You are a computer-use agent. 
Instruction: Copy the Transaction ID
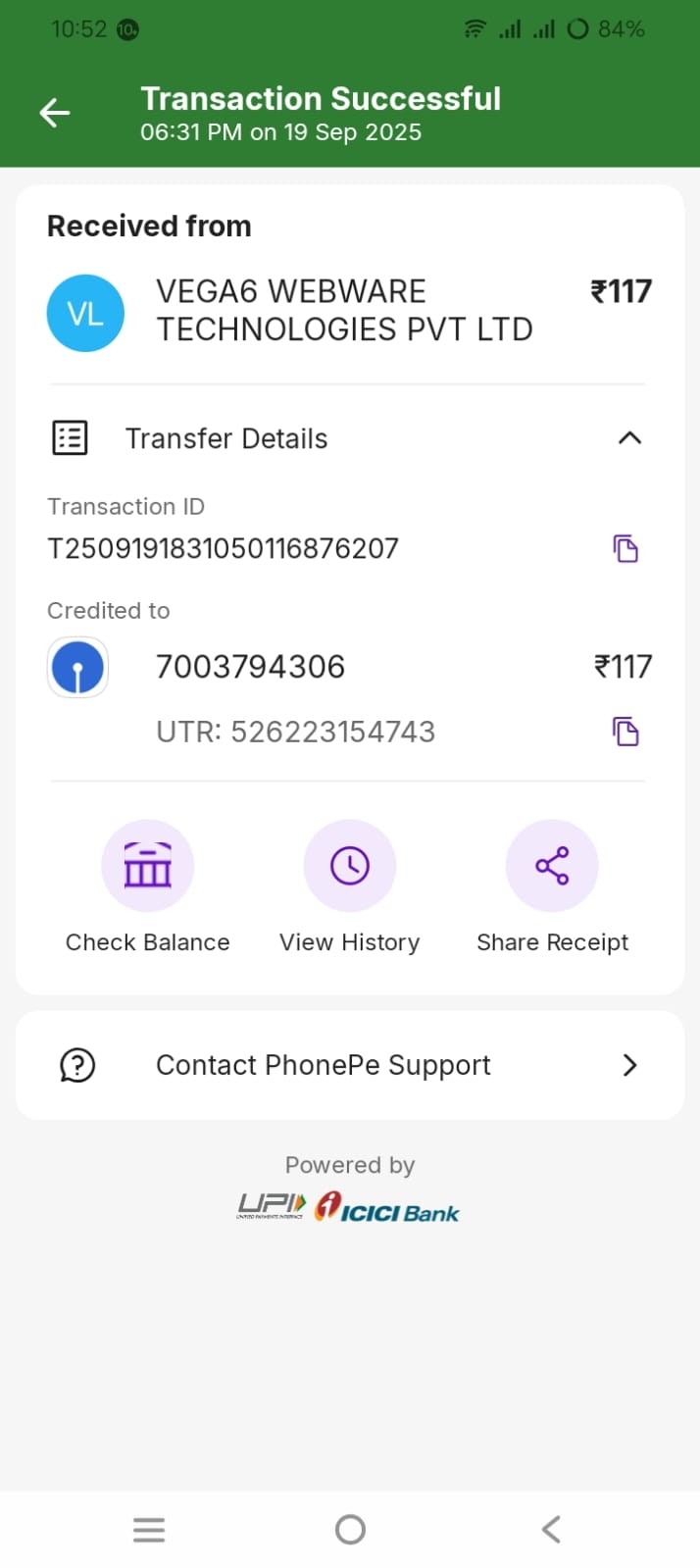(x=625, y=549)
